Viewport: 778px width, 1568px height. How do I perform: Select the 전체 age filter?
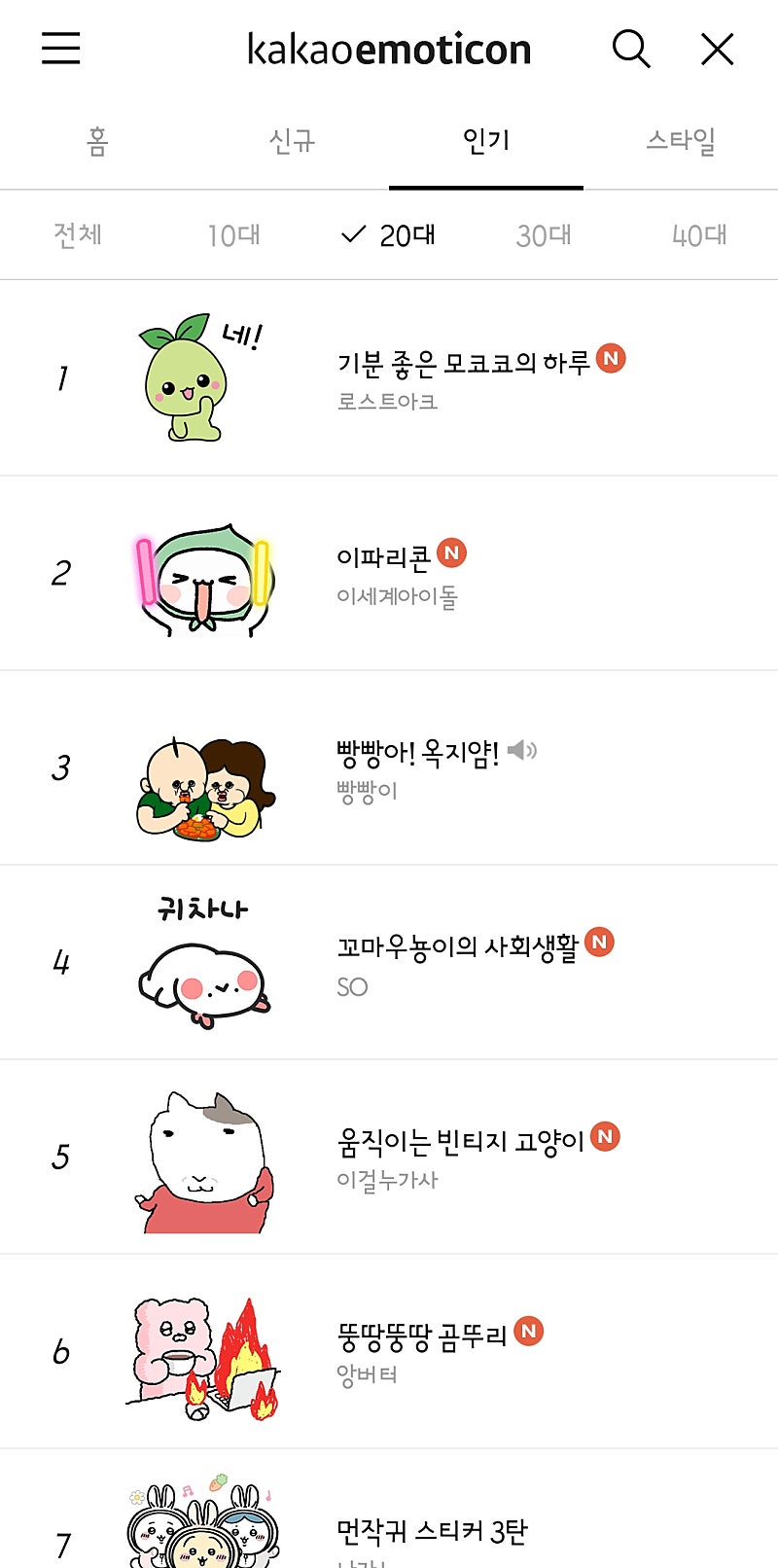pos(78,235)
